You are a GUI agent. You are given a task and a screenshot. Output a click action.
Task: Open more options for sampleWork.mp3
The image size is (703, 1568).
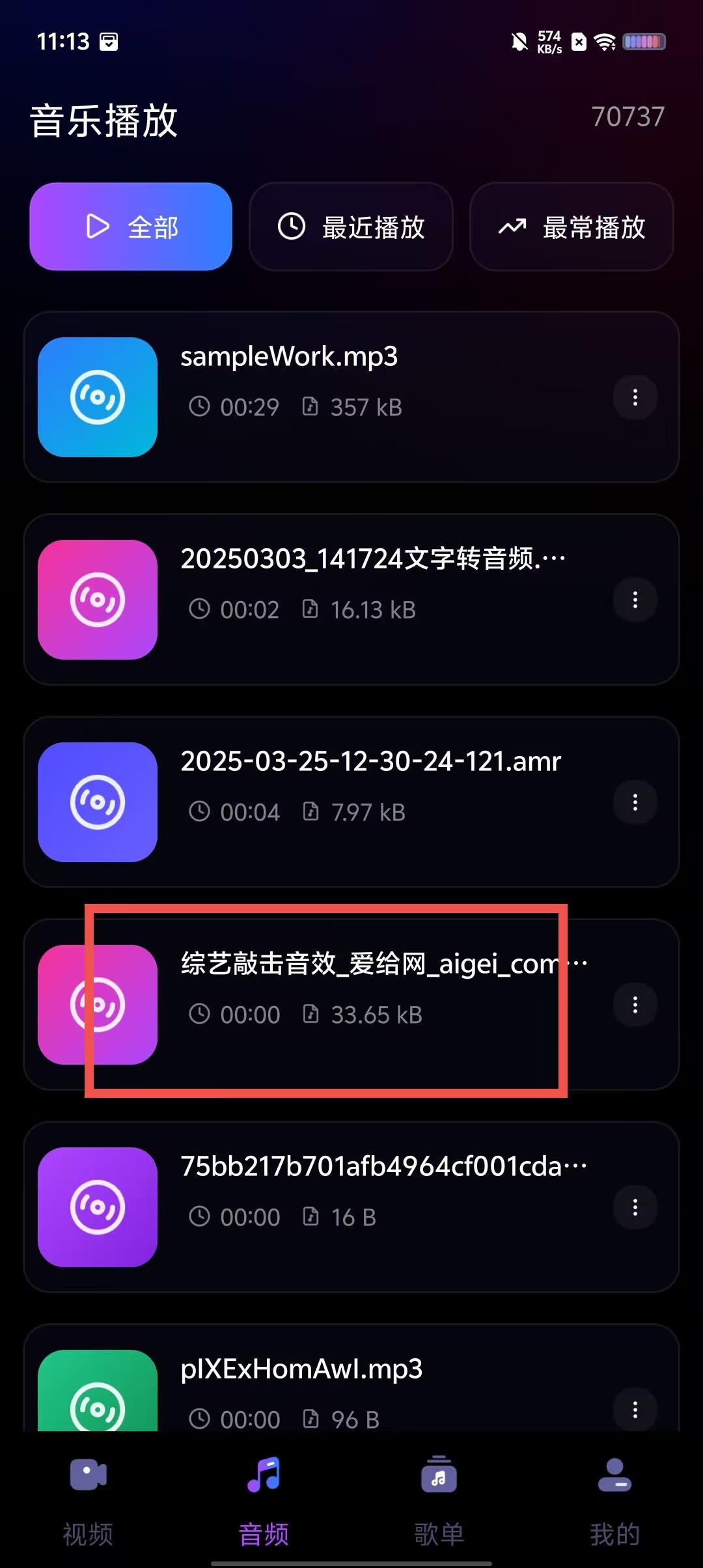tap(635, 397)
